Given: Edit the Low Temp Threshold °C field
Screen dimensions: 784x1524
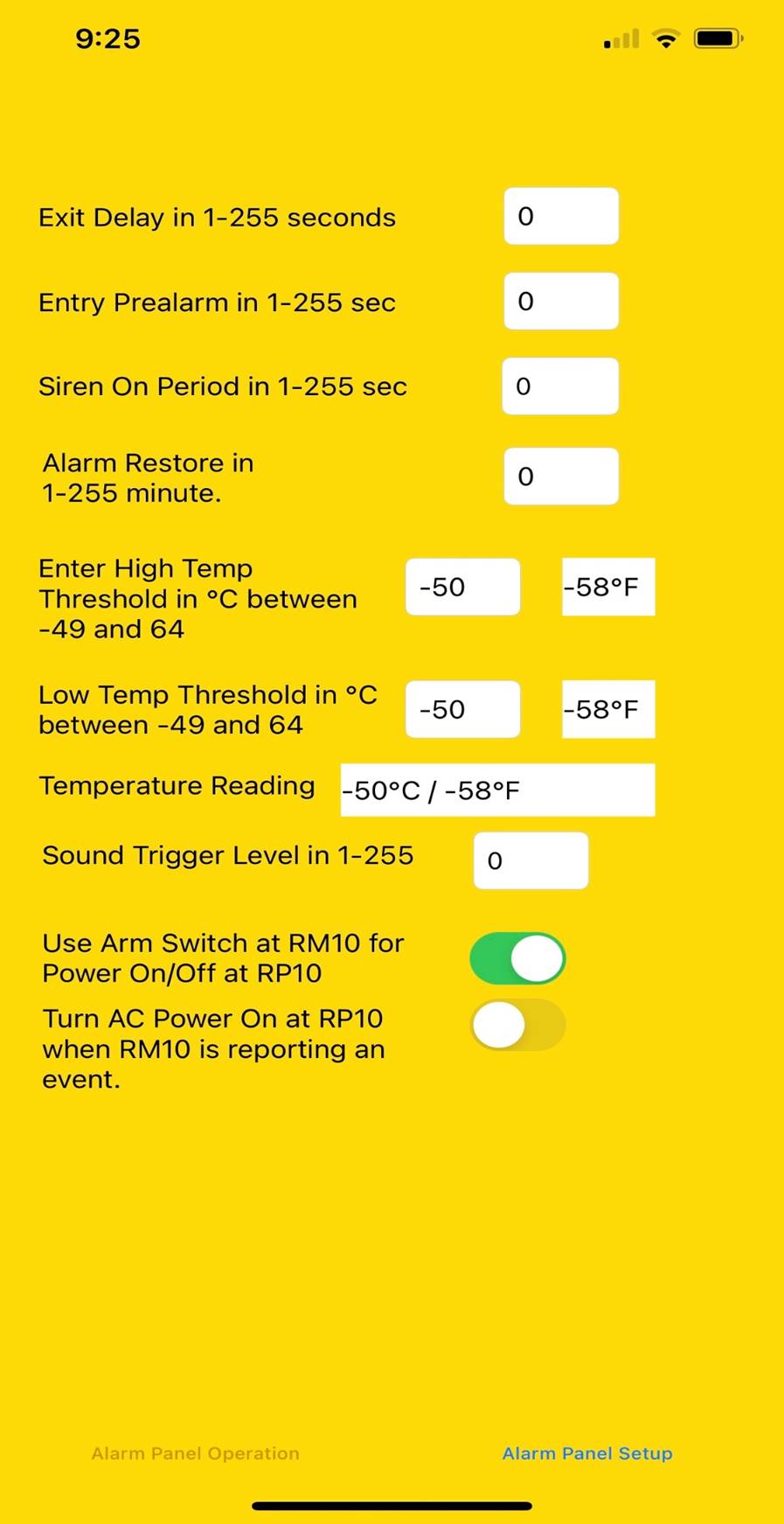Looking at the screenshot, I should pos(463,709).
